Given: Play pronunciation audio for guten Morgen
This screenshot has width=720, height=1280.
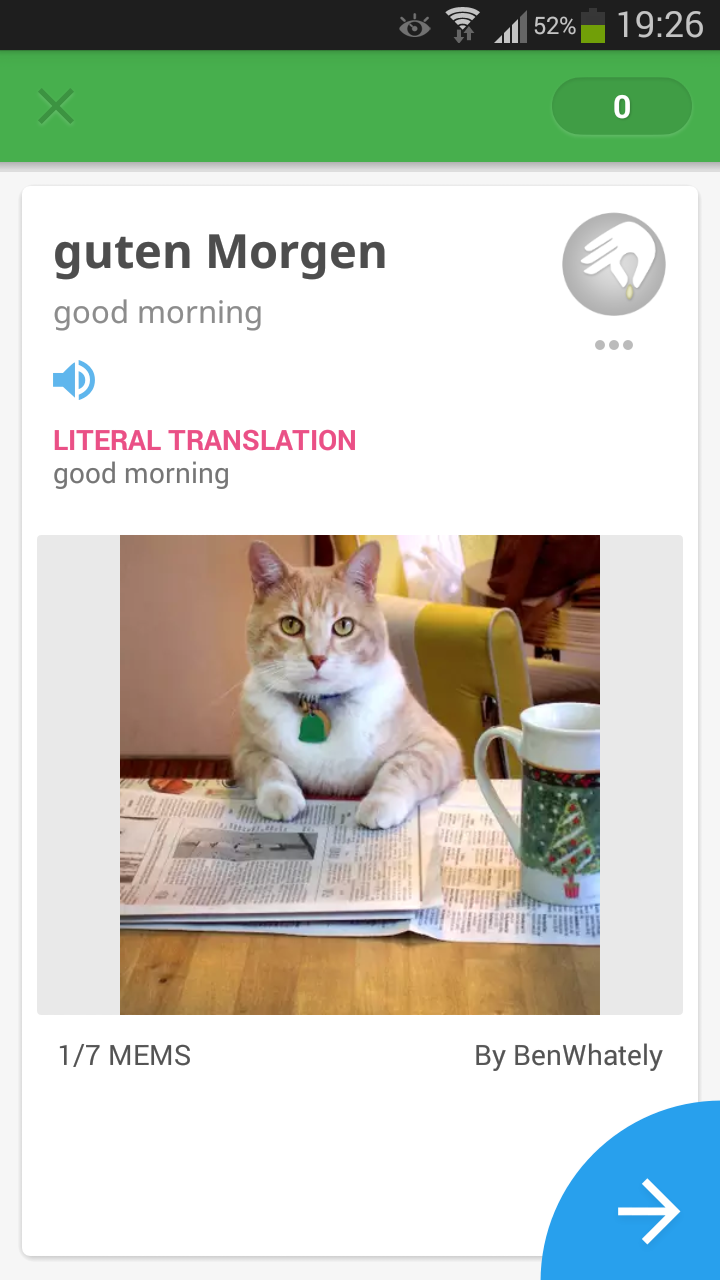Looking at the screenshot, I should [74, 380].
